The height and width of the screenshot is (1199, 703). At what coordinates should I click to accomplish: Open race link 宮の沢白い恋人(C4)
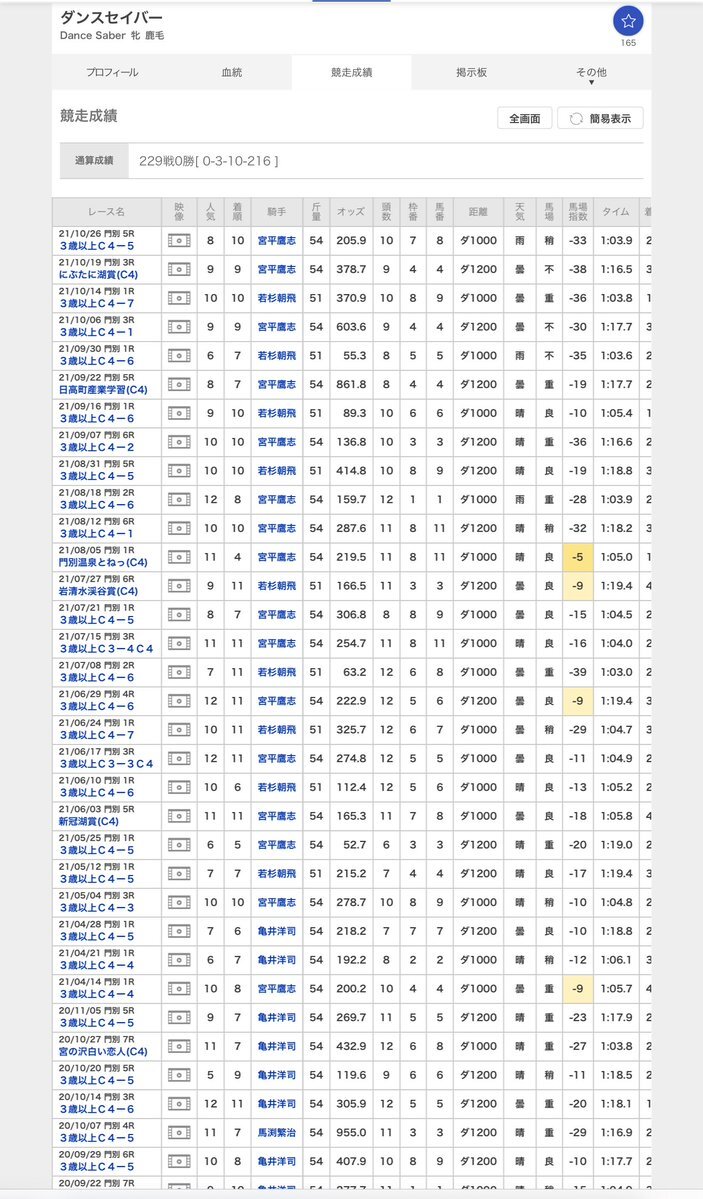pyautogui.click(x=103, y=1052)
